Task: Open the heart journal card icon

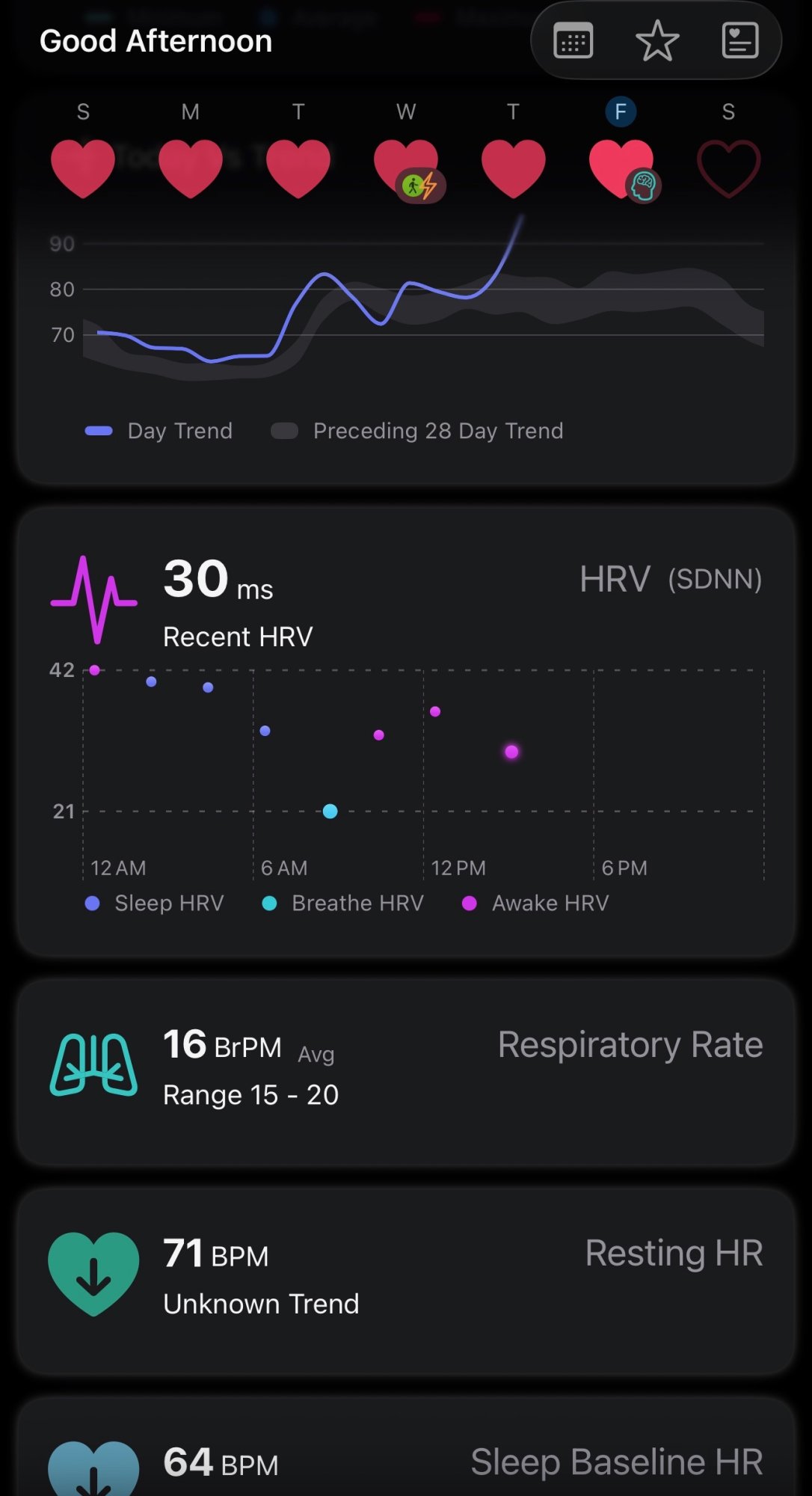Action: tap(739, 40)
